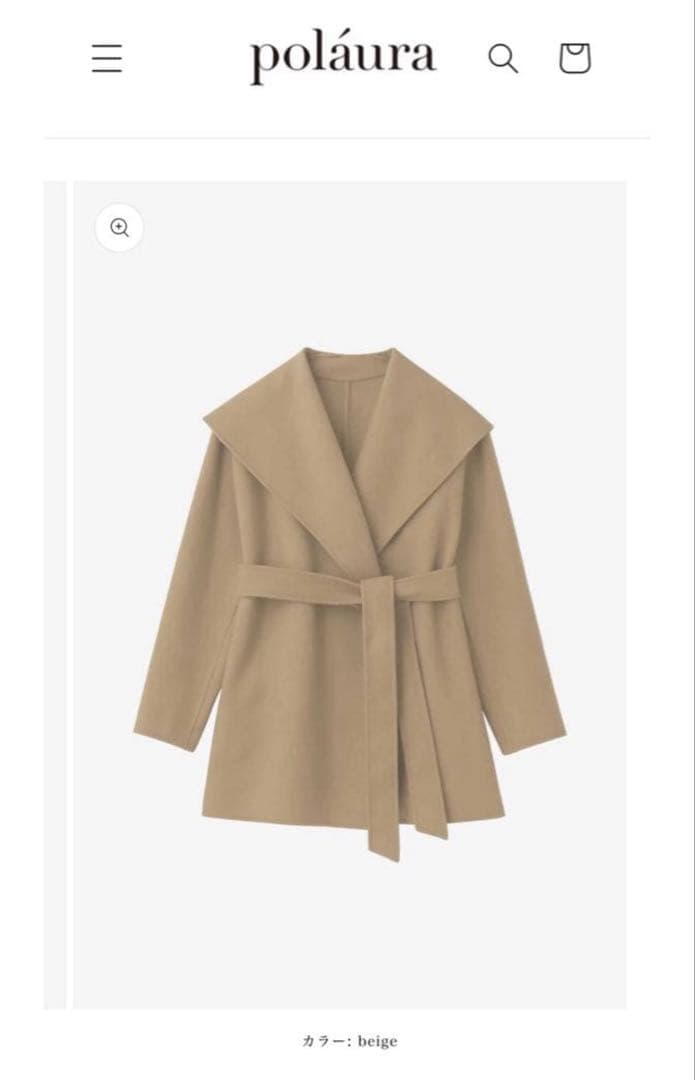Open the hamburger navigation menu
695x1080 pixels.
coord(107,58)
